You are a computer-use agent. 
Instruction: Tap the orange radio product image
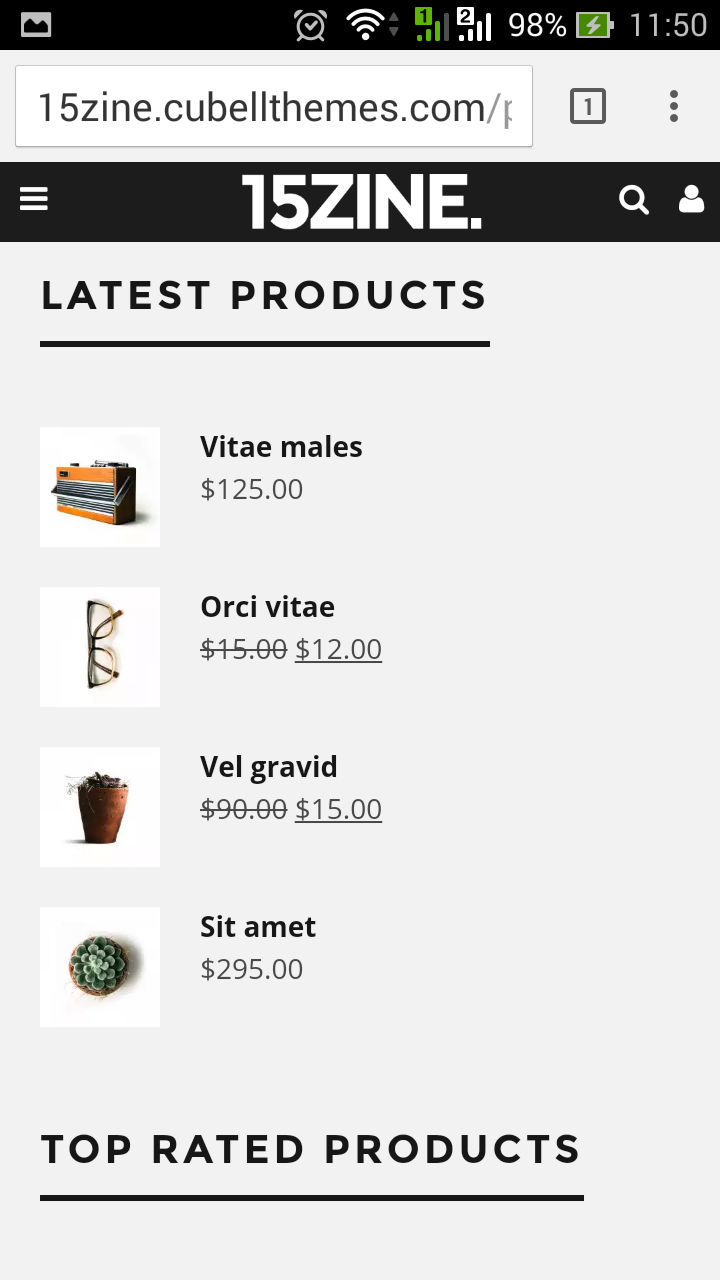[x=100, y=487]
